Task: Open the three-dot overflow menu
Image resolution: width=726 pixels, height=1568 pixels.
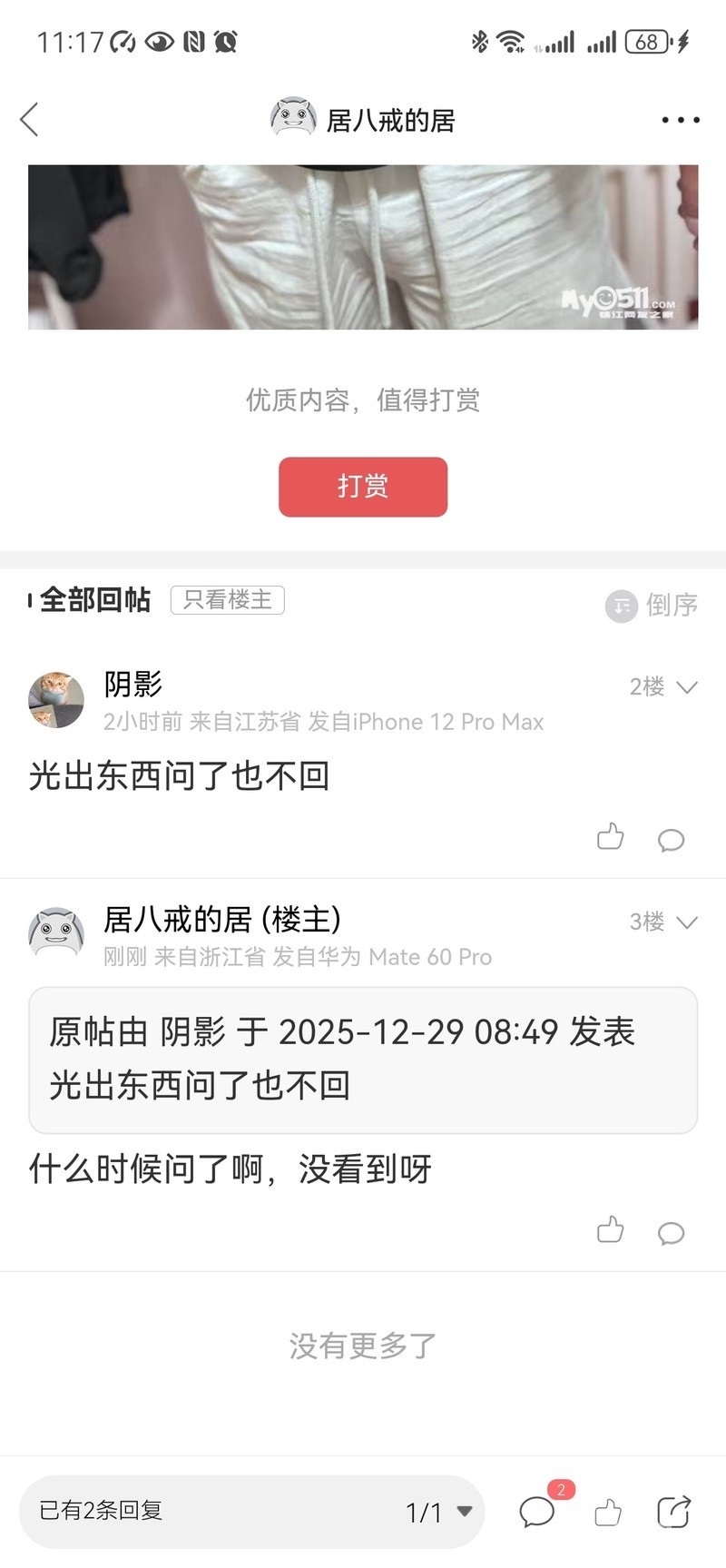Action: click(680, 120)
